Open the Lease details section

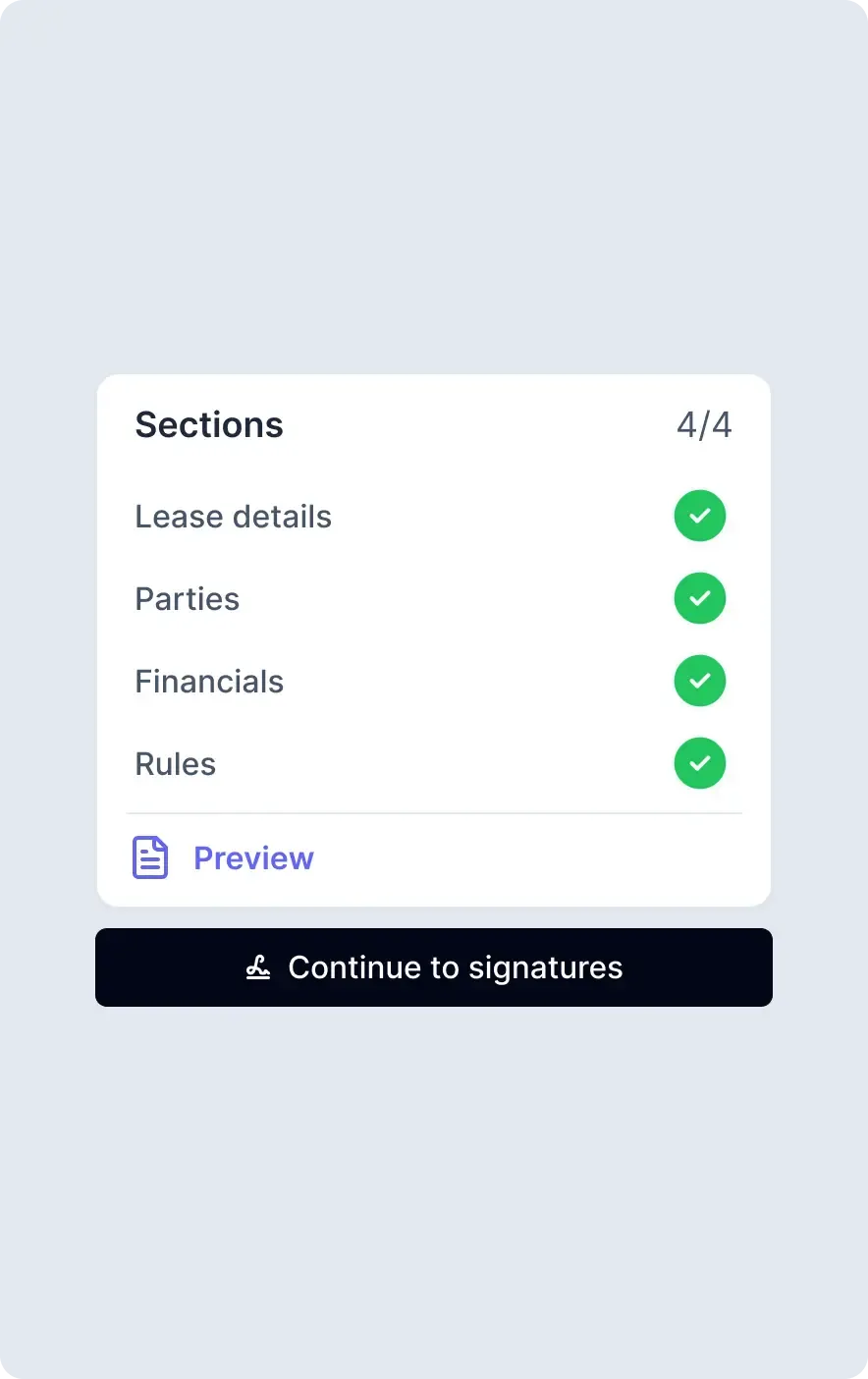point(234,517)
